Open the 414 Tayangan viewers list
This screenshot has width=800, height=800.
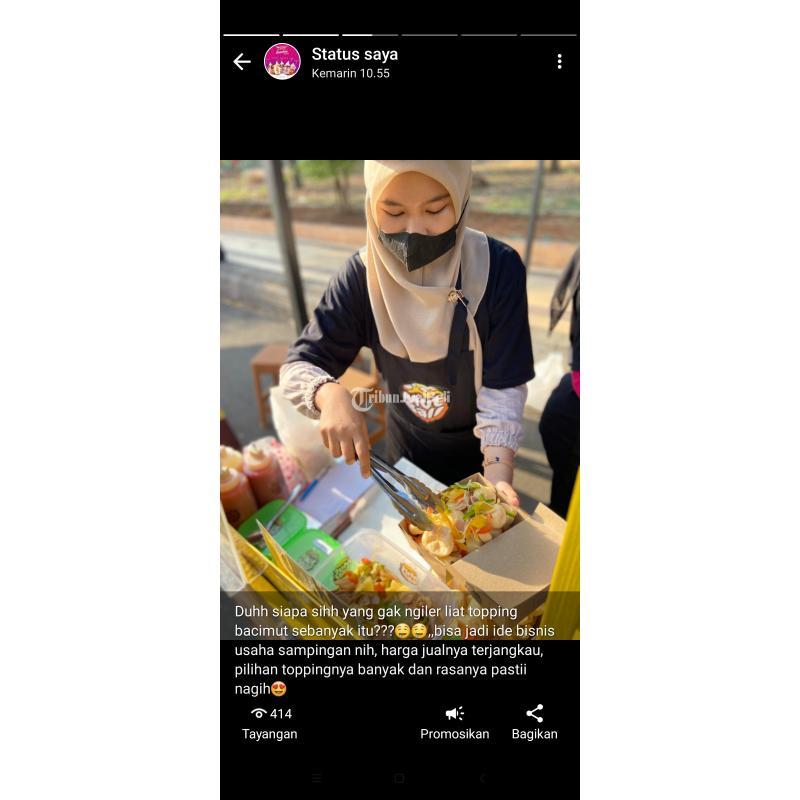(x=270, y=722)
